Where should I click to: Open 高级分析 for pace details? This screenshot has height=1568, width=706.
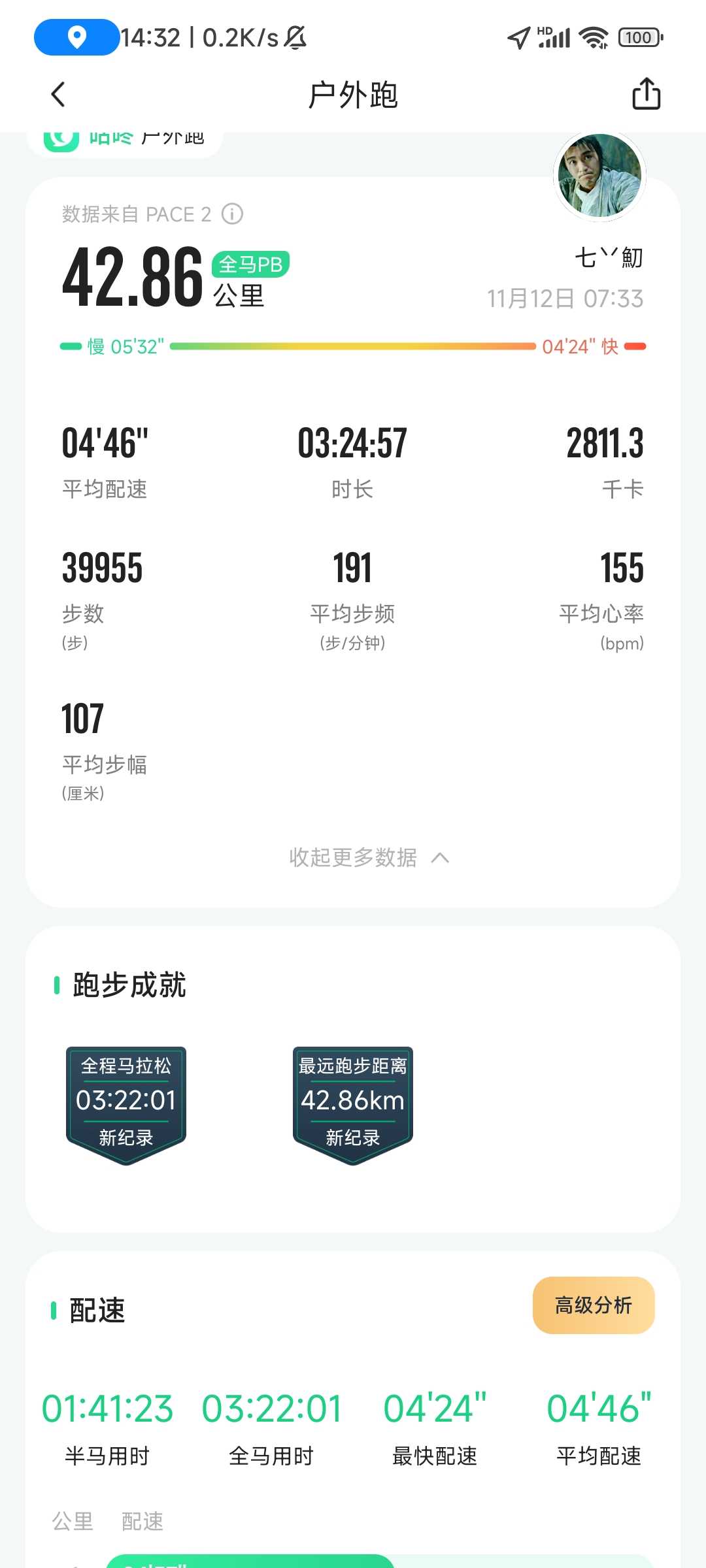[x=594, y=1305]
